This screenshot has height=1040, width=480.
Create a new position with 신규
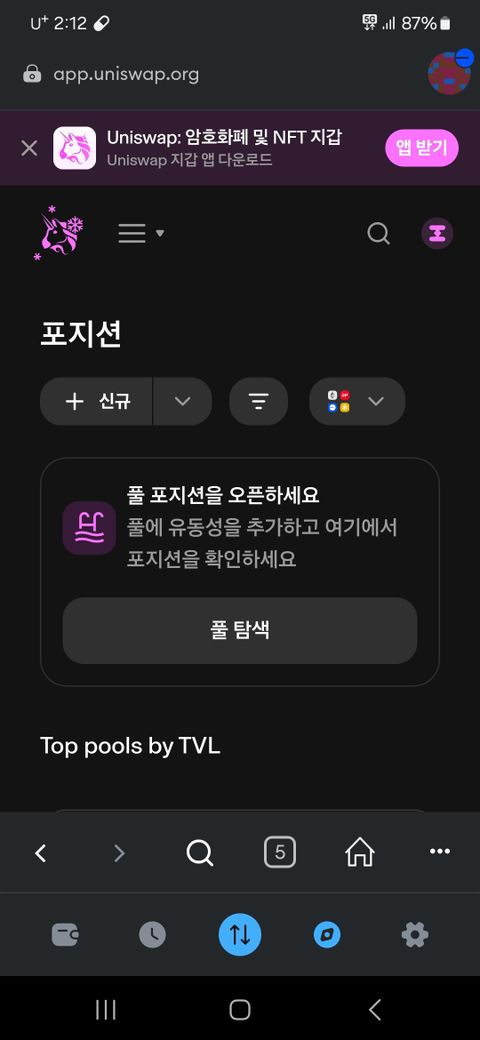point(97,401)
